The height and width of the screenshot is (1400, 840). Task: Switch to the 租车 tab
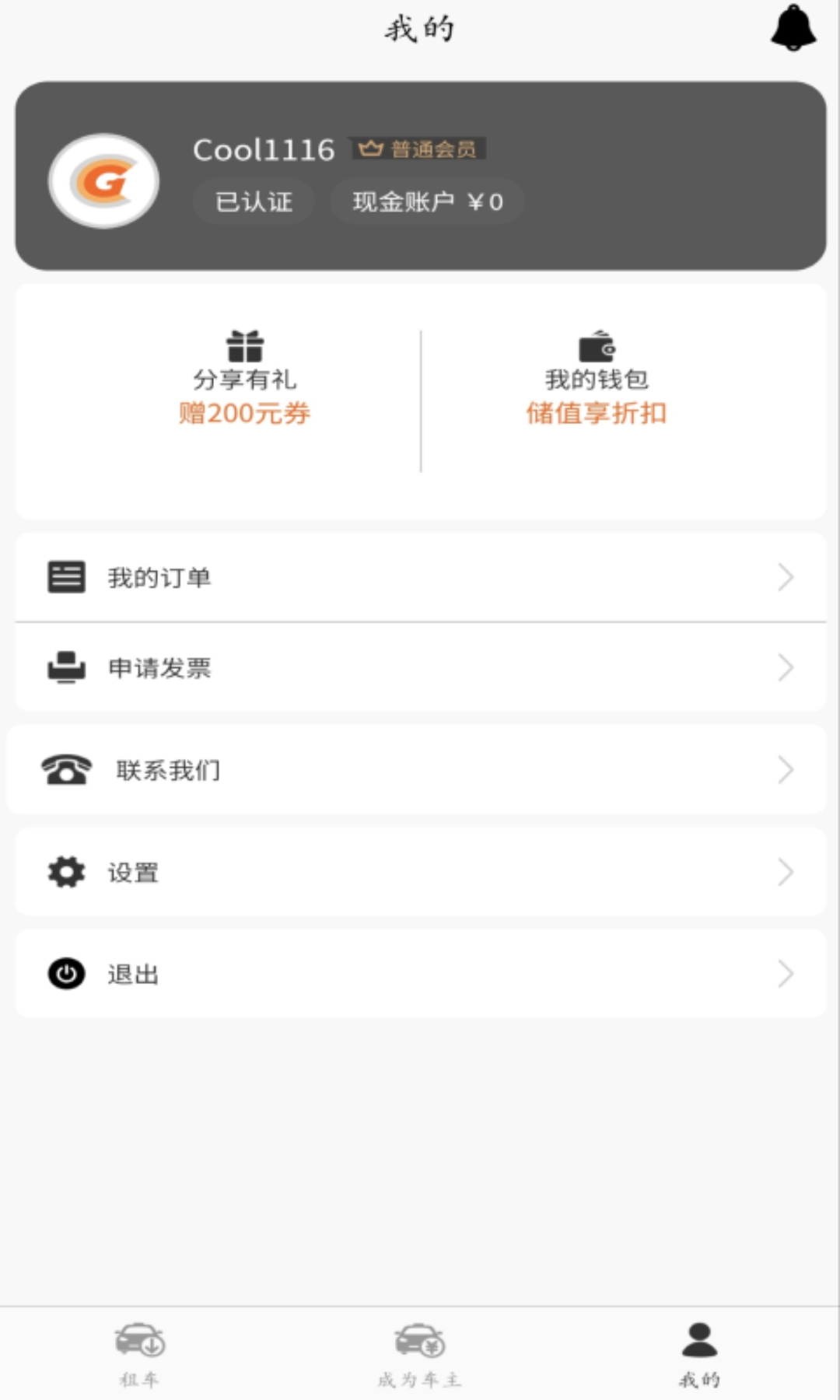click(140, 1354)
